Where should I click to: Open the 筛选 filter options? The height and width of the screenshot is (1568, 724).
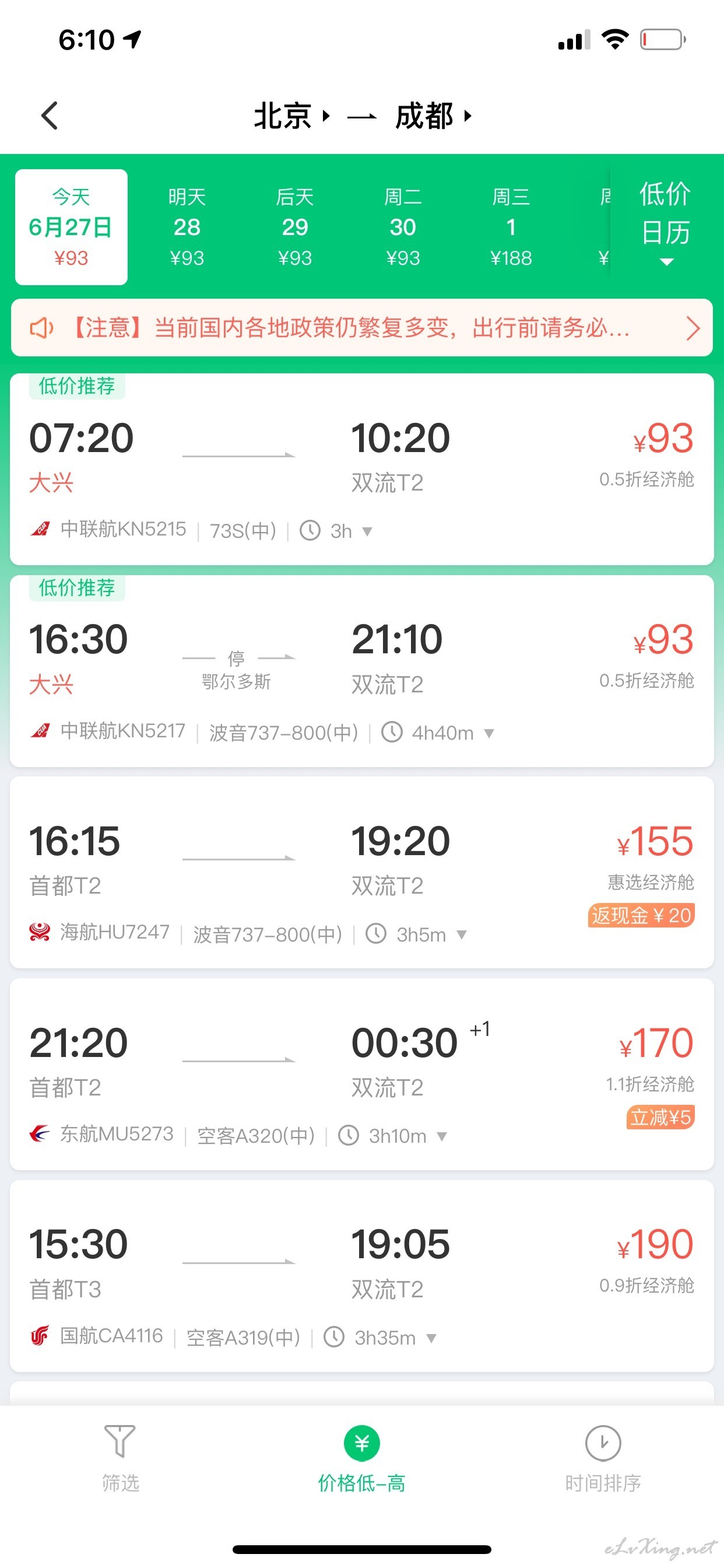tap(121, 1457)
